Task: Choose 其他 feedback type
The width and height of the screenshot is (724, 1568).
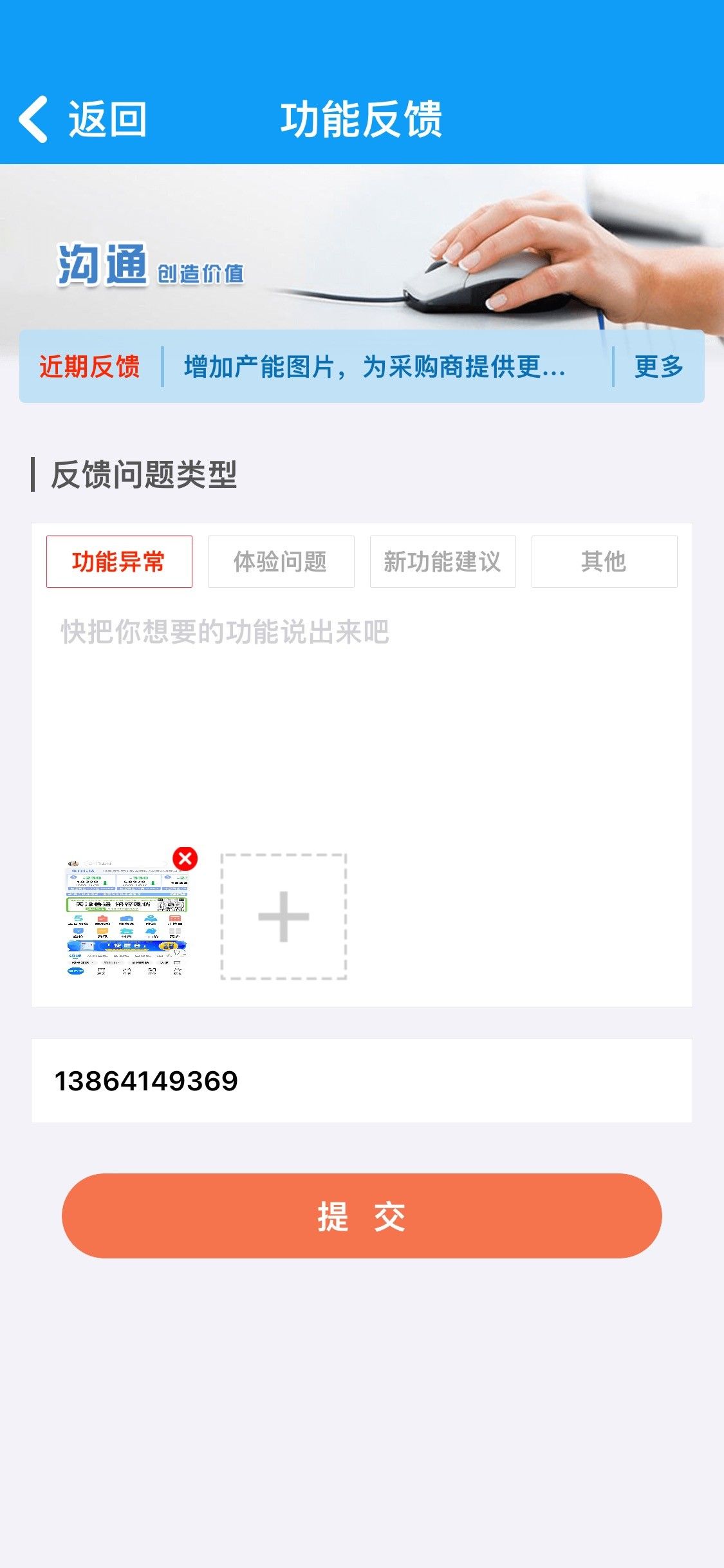Action: (x=604, y=561)
